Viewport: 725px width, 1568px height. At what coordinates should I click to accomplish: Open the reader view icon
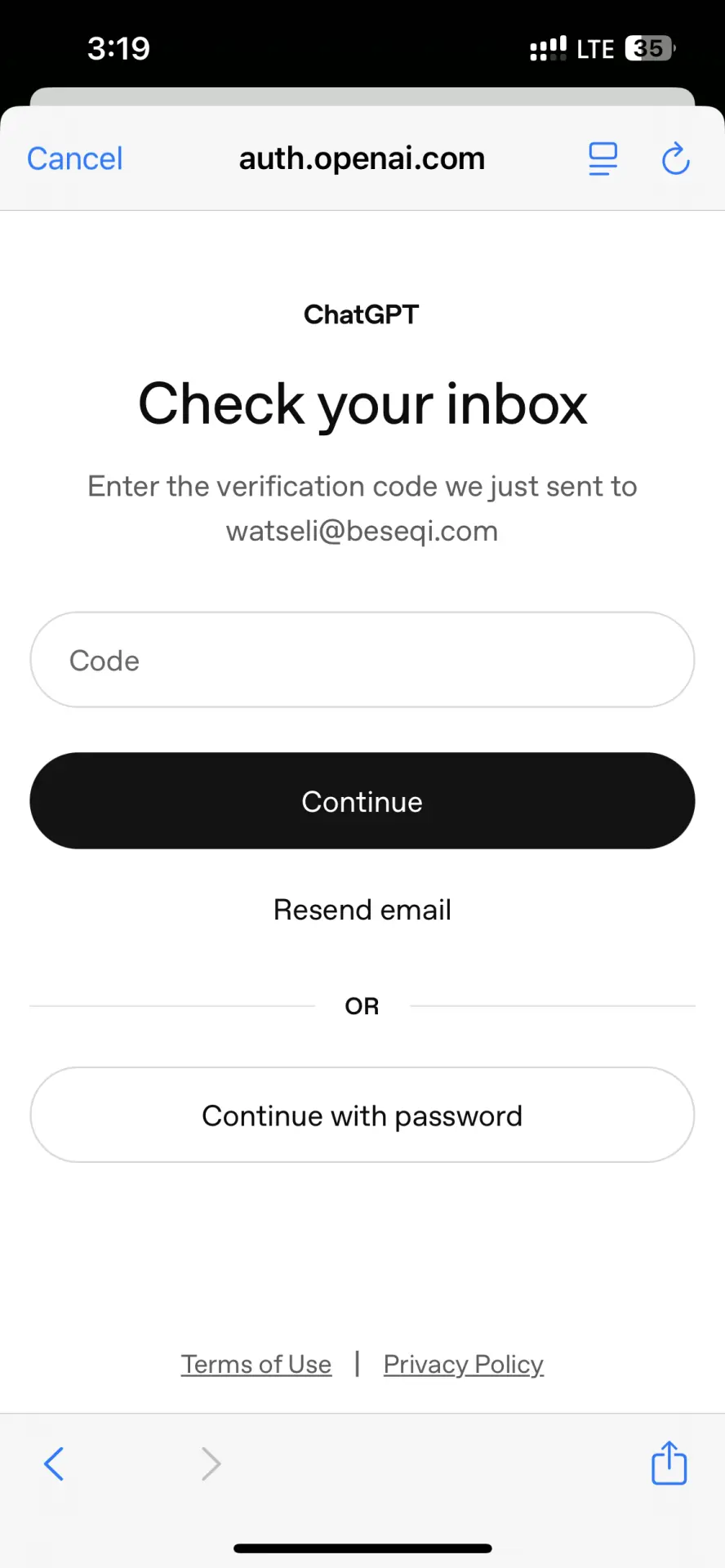tap(603, 158)
